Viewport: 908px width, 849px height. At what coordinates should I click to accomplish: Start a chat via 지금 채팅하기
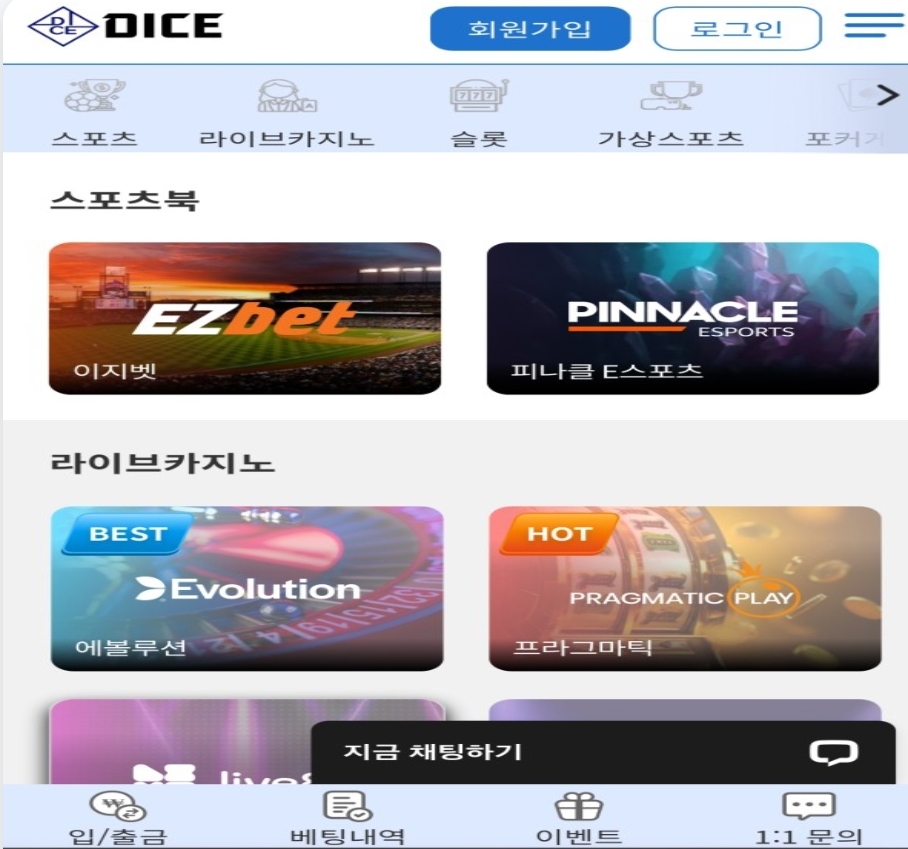tap(602, 752)
